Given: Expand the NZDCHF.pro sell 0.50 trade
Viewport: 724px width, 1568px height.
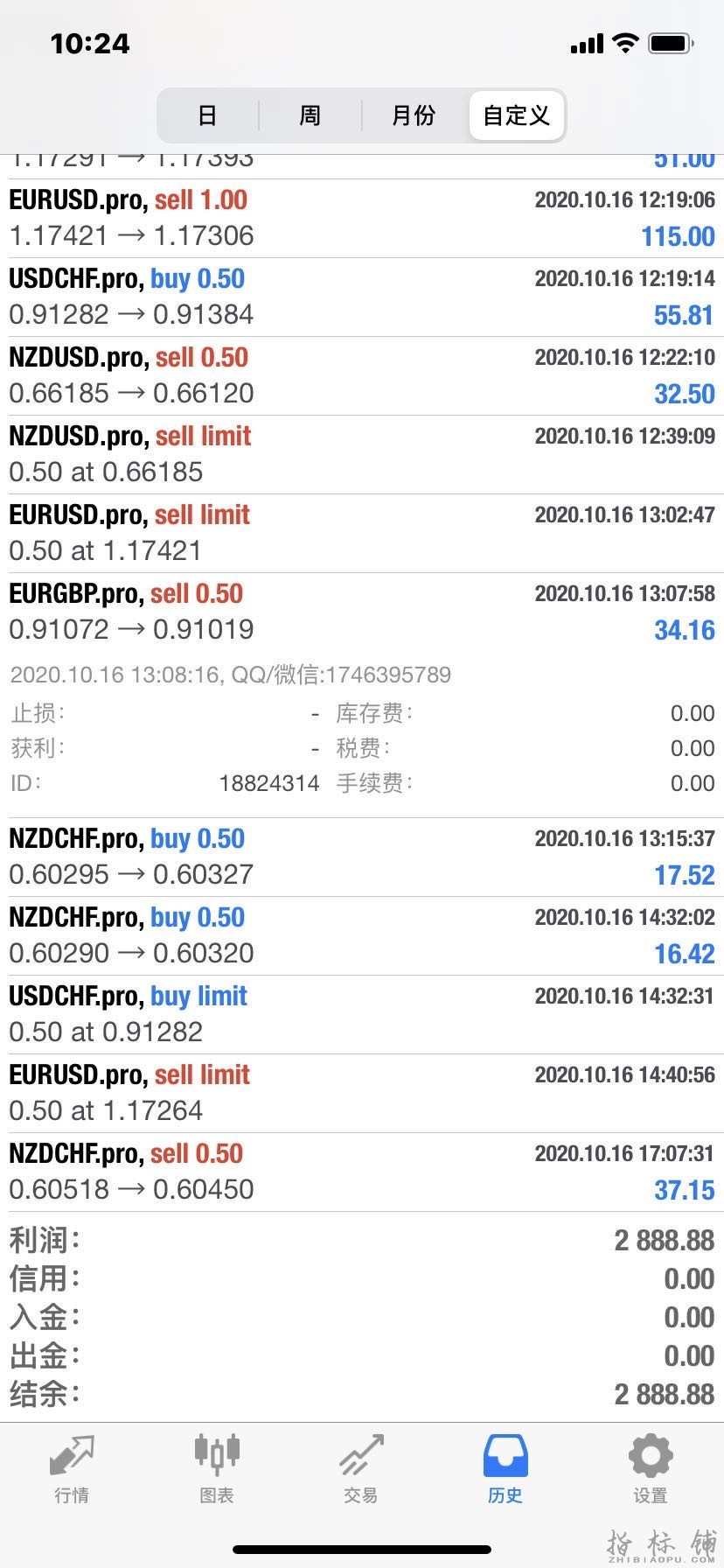Looking at the screenshot, I should 362,1172.
